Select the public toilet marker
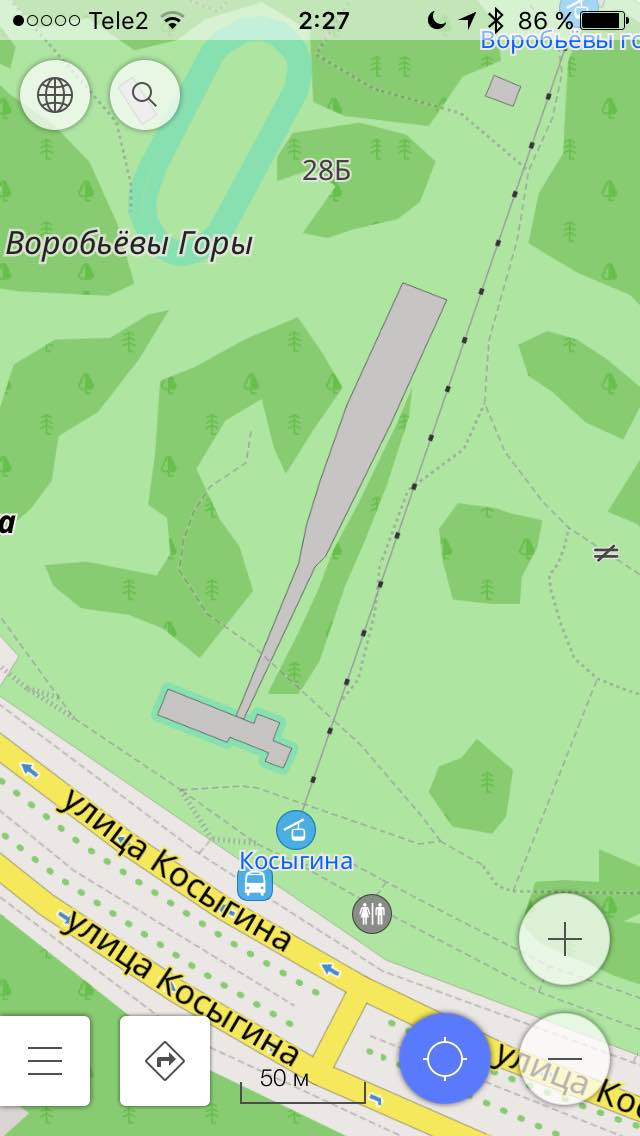 coord(372,914)
